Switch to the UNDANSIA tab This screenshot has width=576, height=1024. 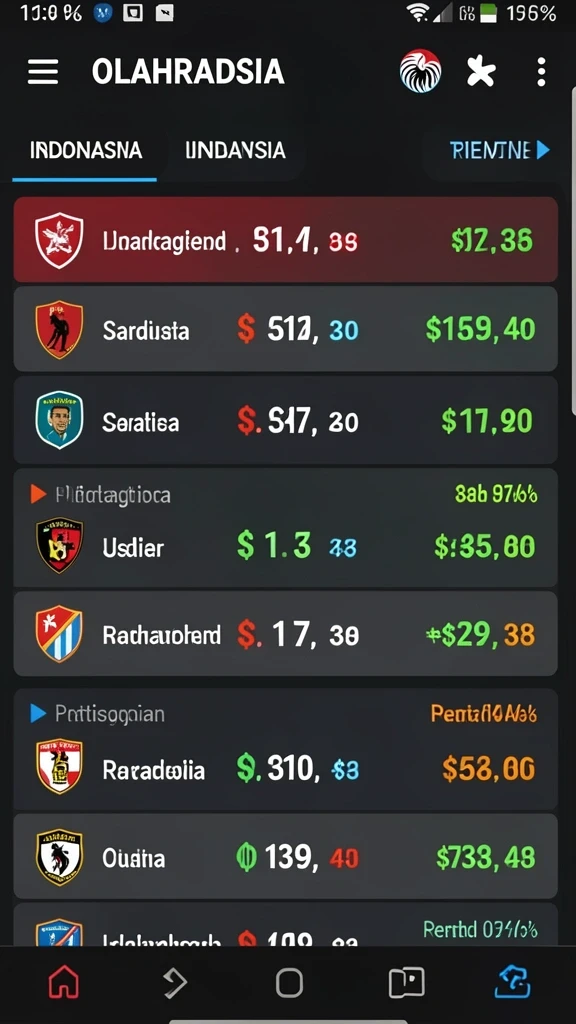pos(235,151)
